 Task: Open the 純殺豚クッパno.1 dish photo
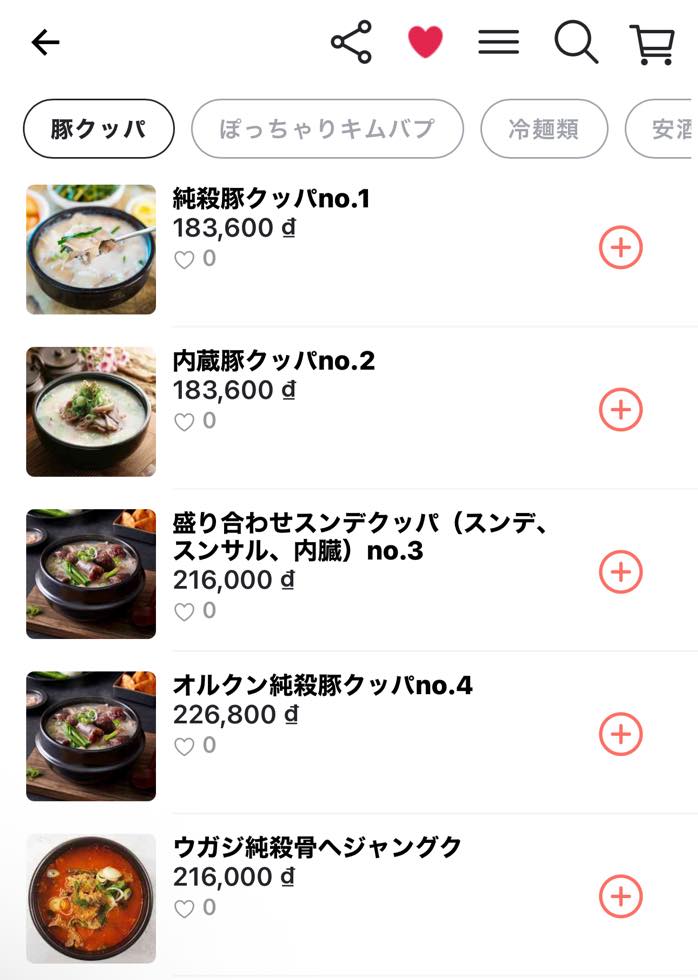(x=91, y=249)
